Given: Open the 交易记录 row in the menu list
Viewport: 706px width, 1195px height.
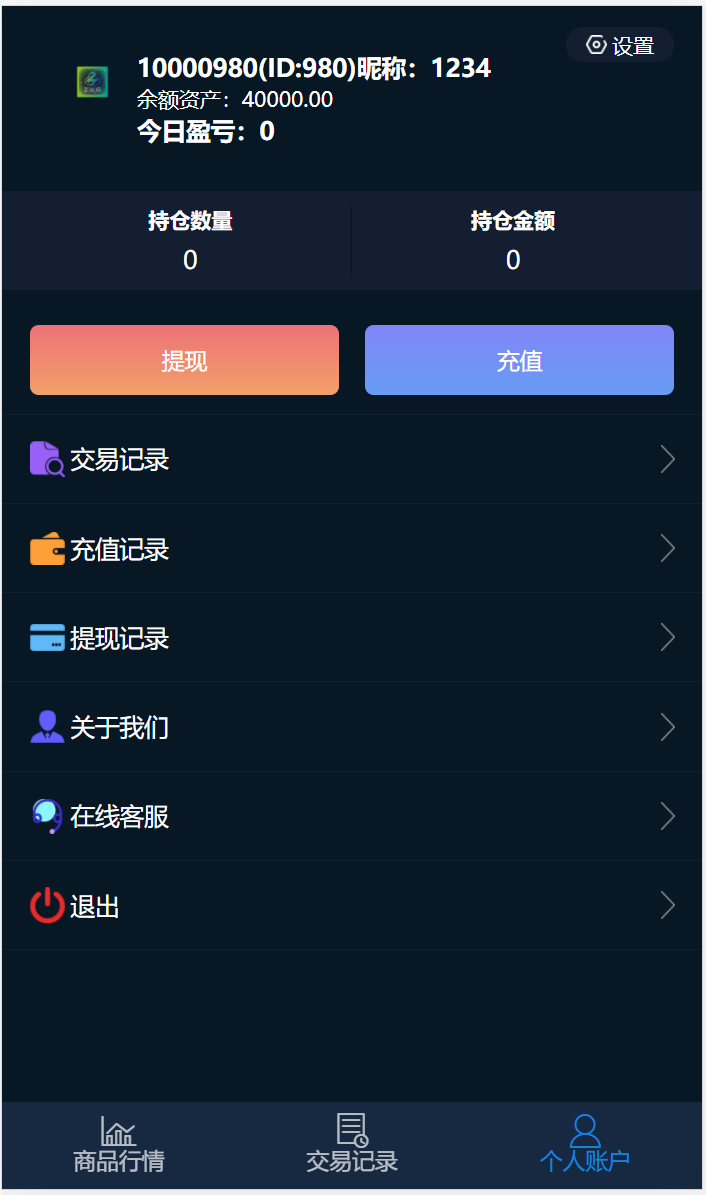Looking at the screenshot, I should click(x=352, y=460).
